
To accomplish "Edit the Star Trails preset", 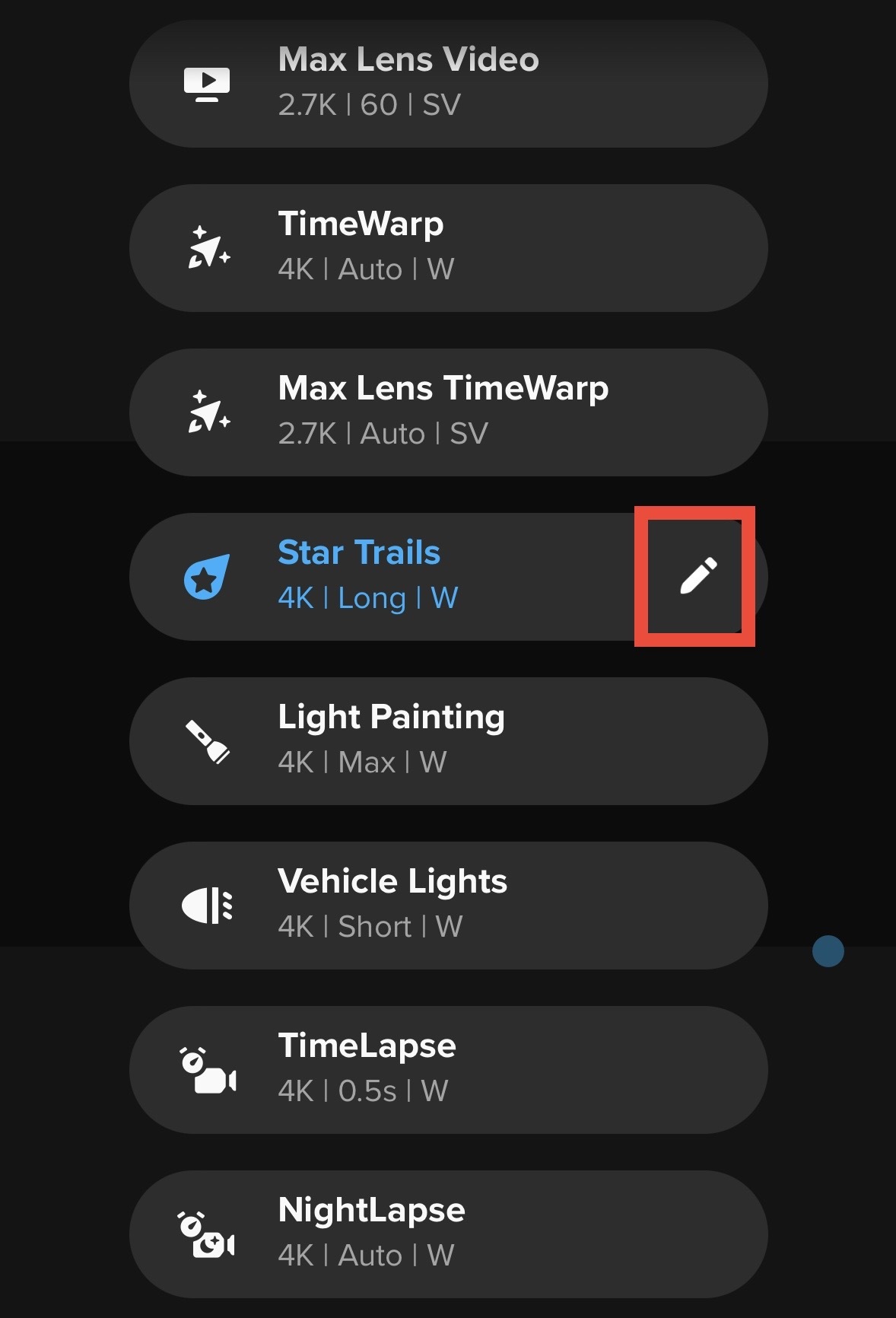I will [697, 575].
